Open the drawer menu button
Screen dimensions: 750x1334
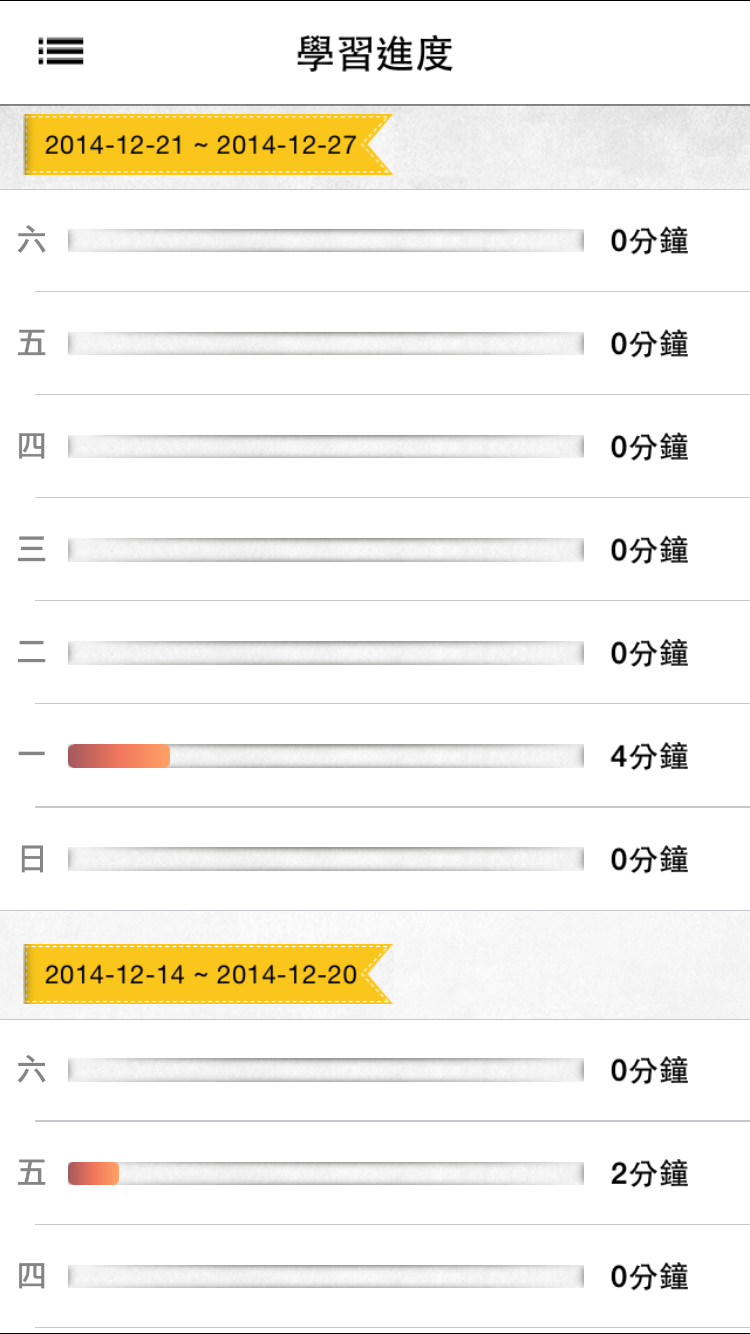61,52
